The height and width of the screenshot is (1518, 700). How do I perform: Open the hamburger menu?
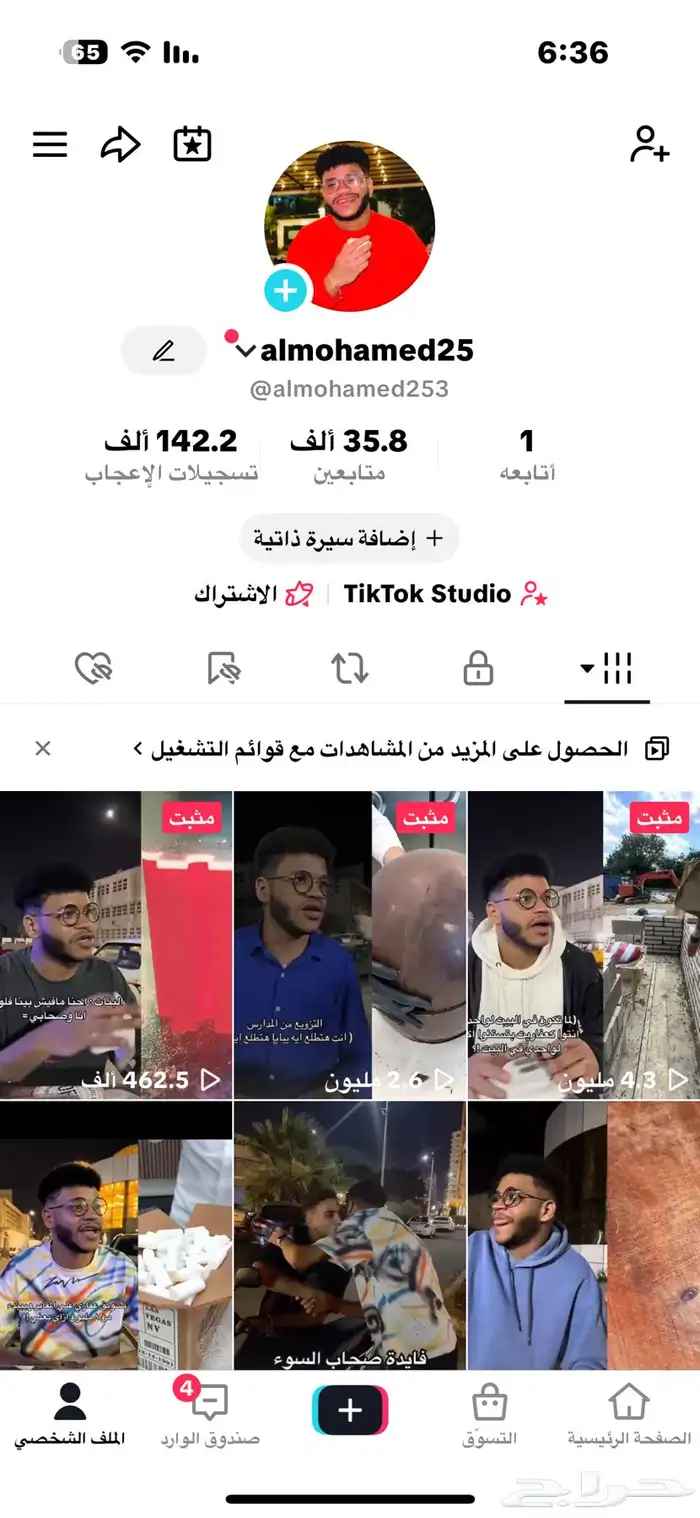click(50, 145)
